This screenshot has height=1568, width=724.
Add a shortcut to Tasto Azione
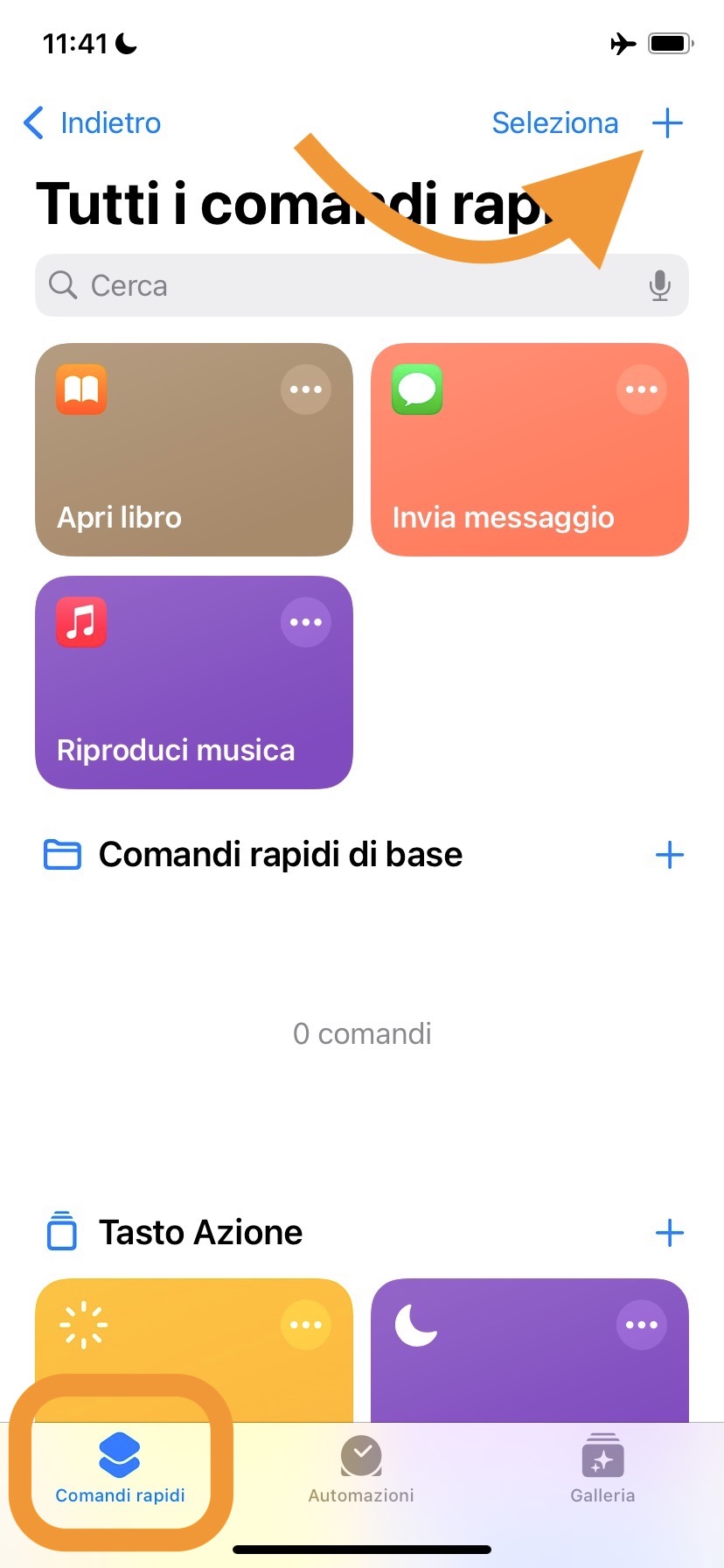coord(669,1233)
